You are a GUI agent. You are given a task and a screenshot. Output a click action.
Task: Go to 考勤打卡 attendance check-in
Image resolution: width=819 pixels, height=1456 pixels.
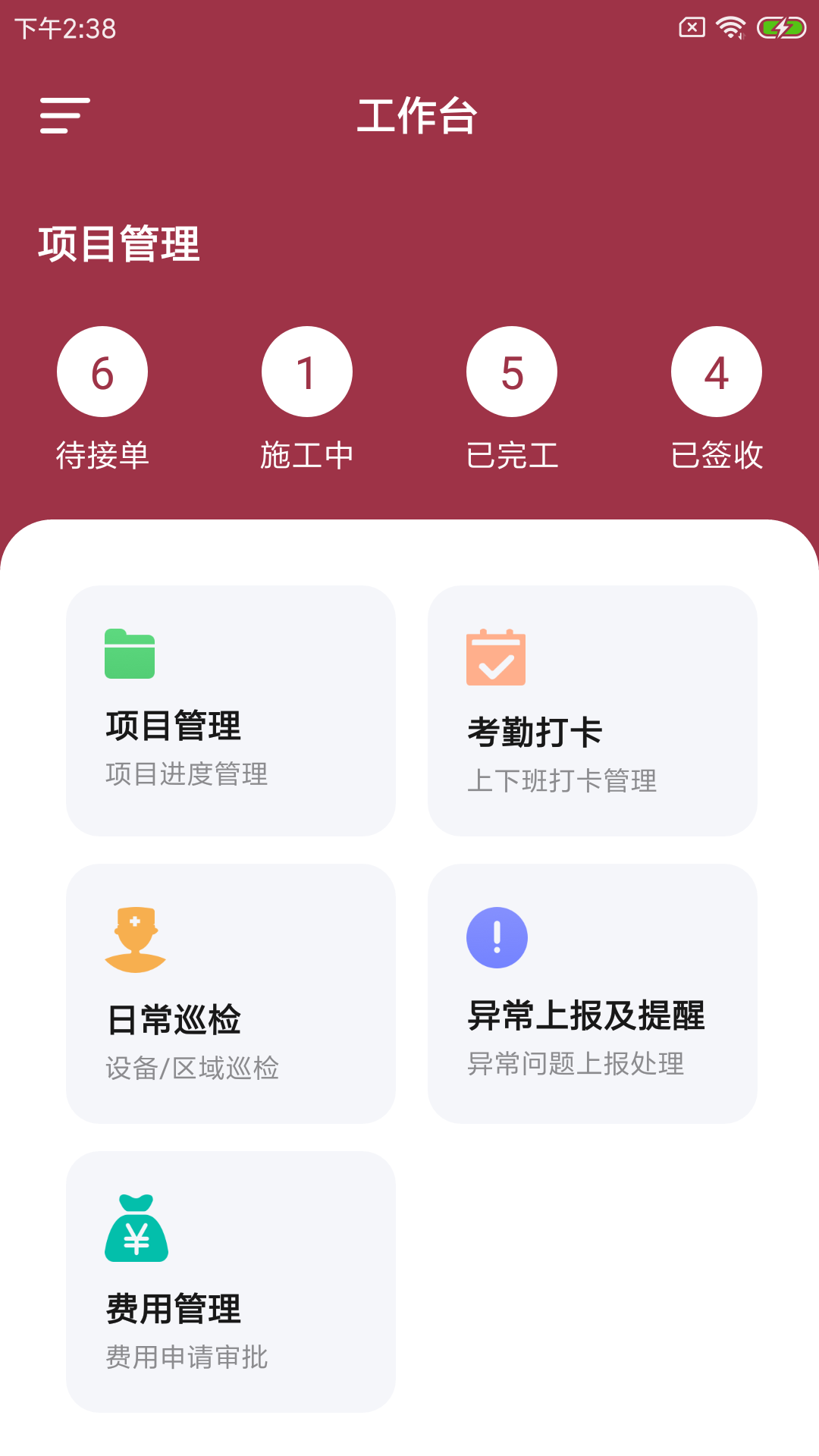[592, 711]
